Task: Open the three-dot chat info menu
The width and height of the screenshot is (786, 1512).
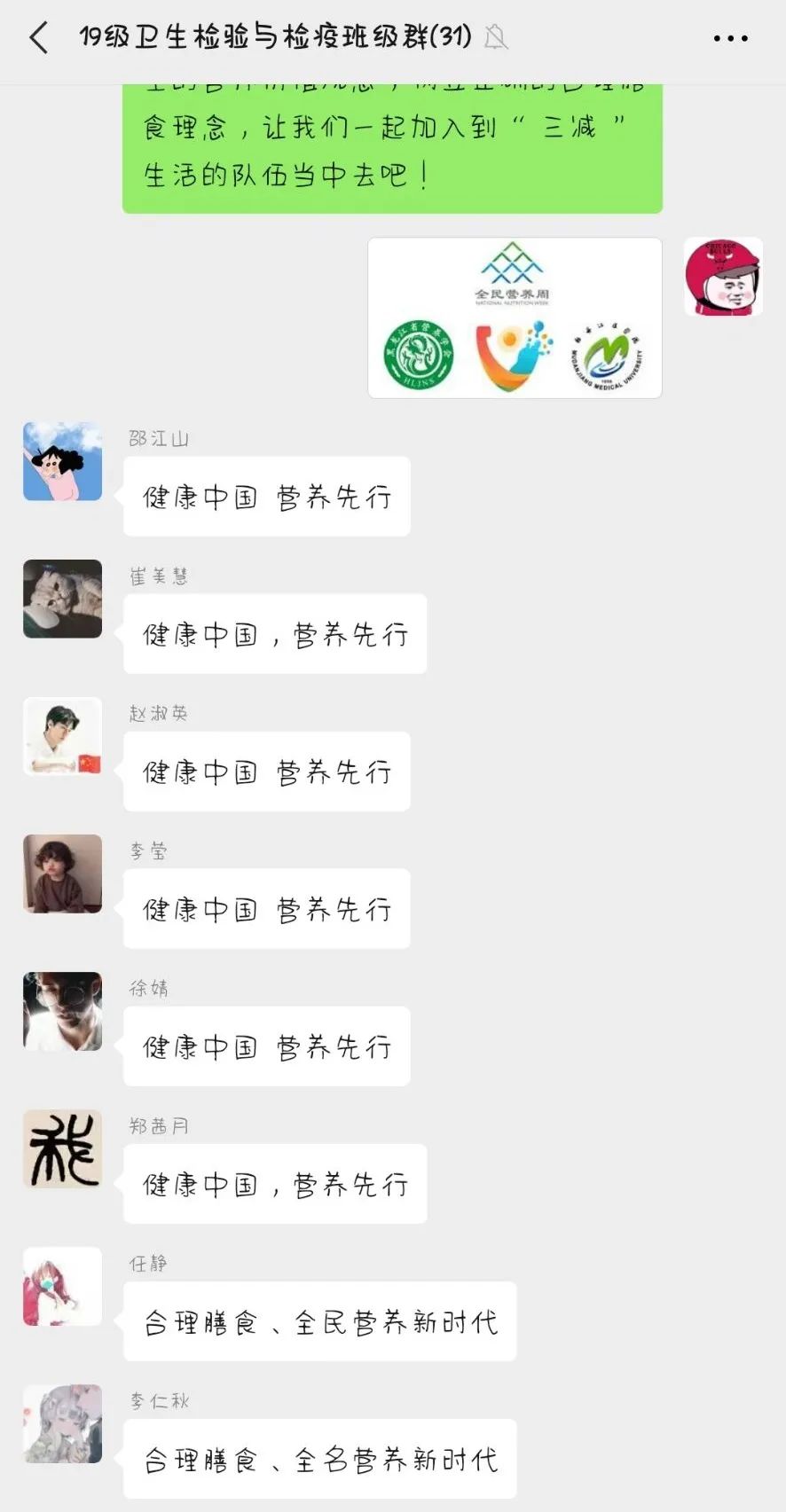Action: [730, 38]
